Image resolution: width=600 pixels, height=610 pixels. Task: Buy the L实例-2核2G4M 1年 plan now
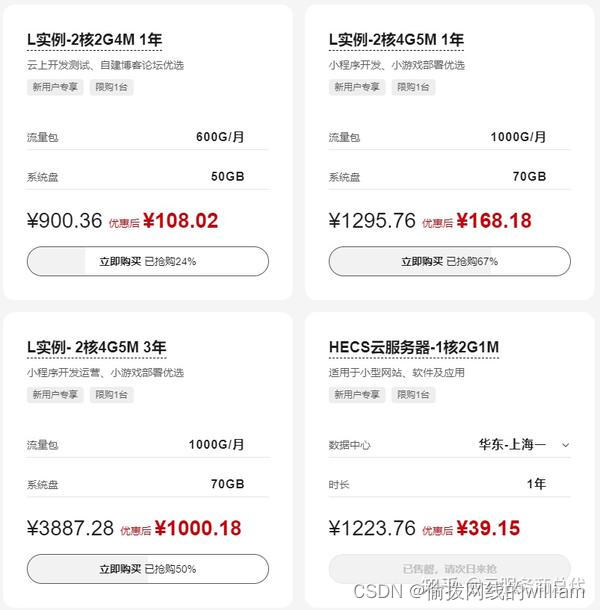(x=148, y=261)
